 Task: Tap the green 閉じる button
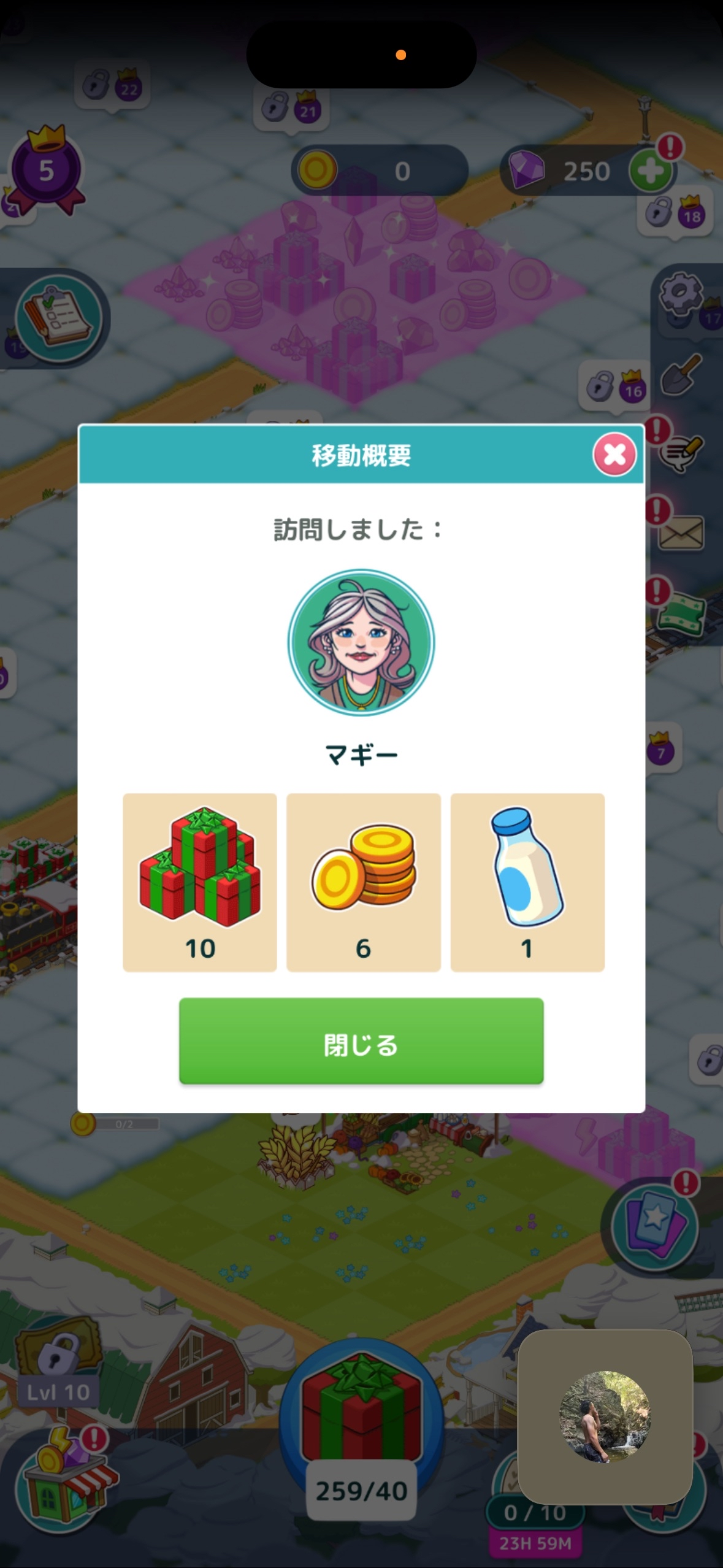(361, 1041)
